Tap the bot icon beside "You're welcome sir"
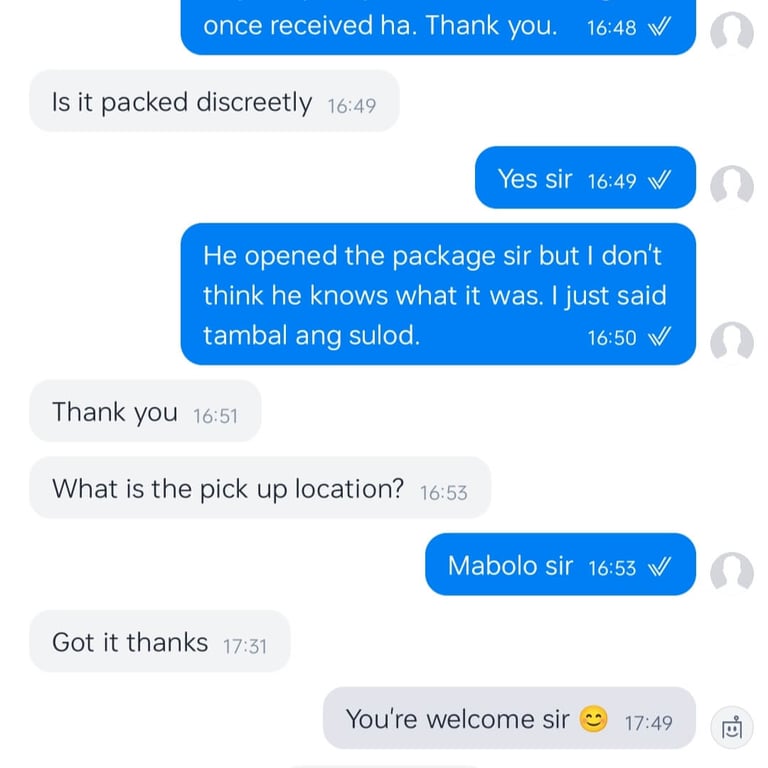The image size is (768, 768). click(x=732, y=728)
